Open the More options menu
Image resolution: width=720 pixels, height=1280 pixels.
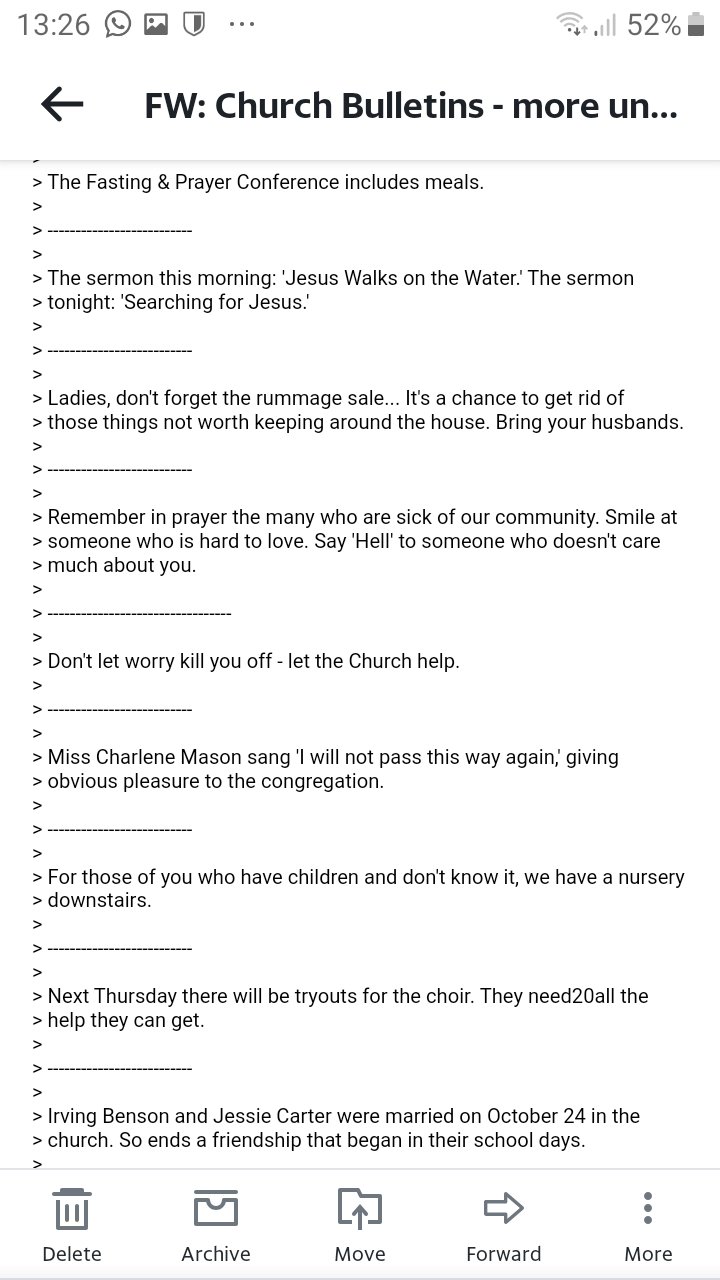coord(648,1226)
